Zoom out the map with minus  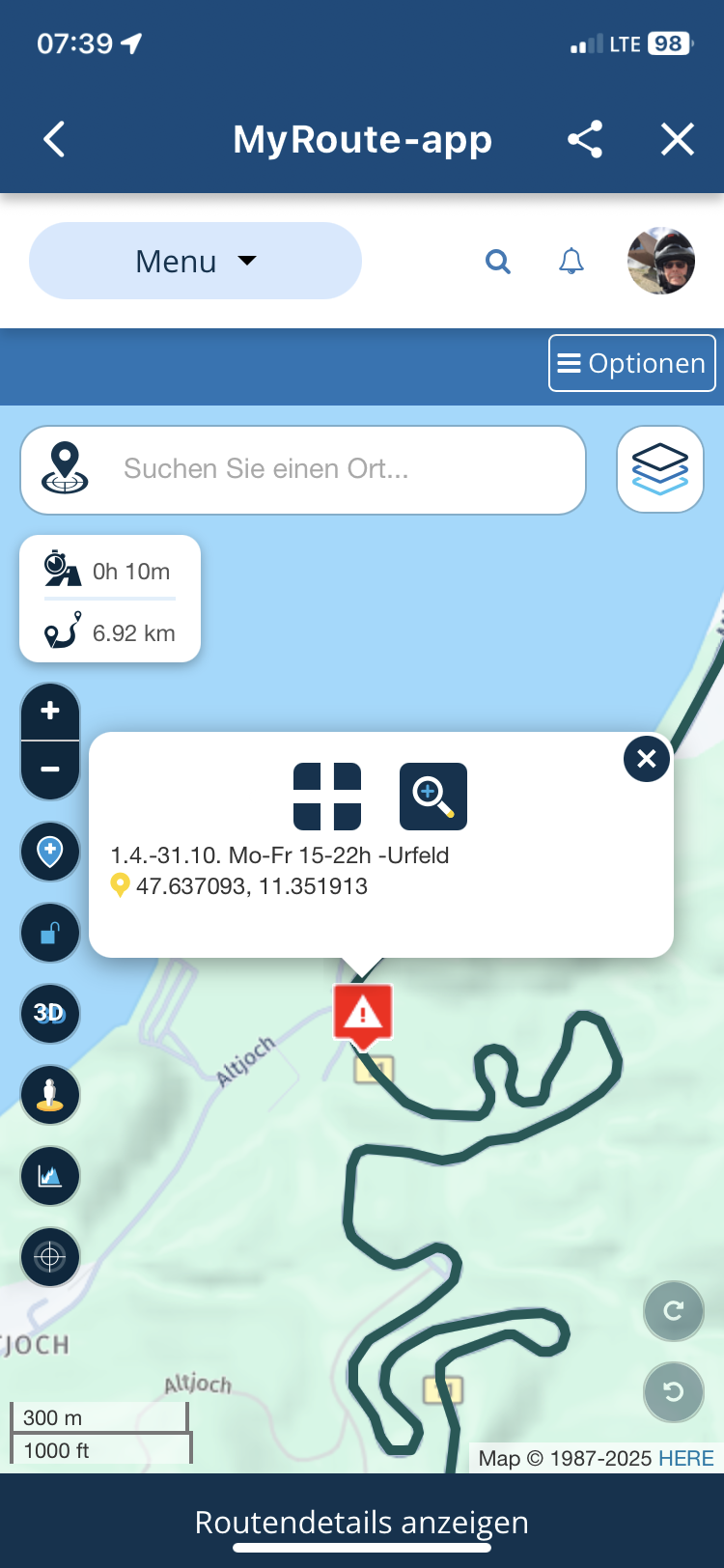pos(50,770)
